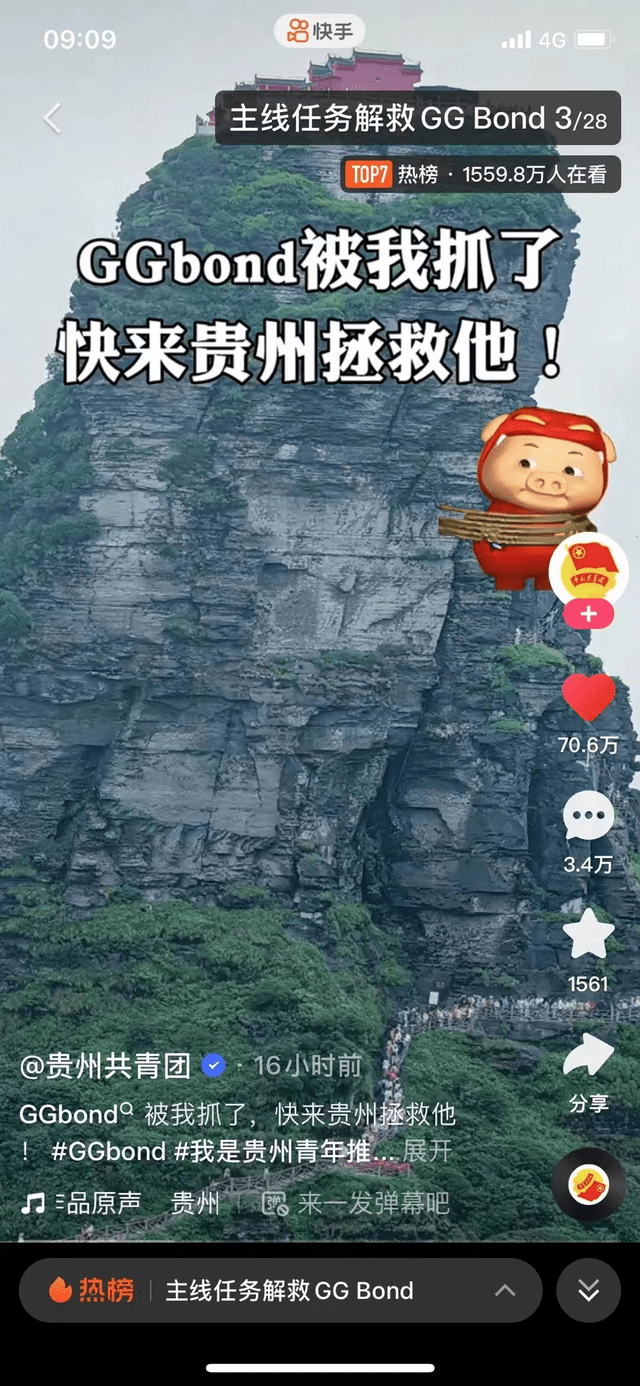Go back using the top-left arrow
Screen dimensions: 640x1386
[x=52, y=119]
